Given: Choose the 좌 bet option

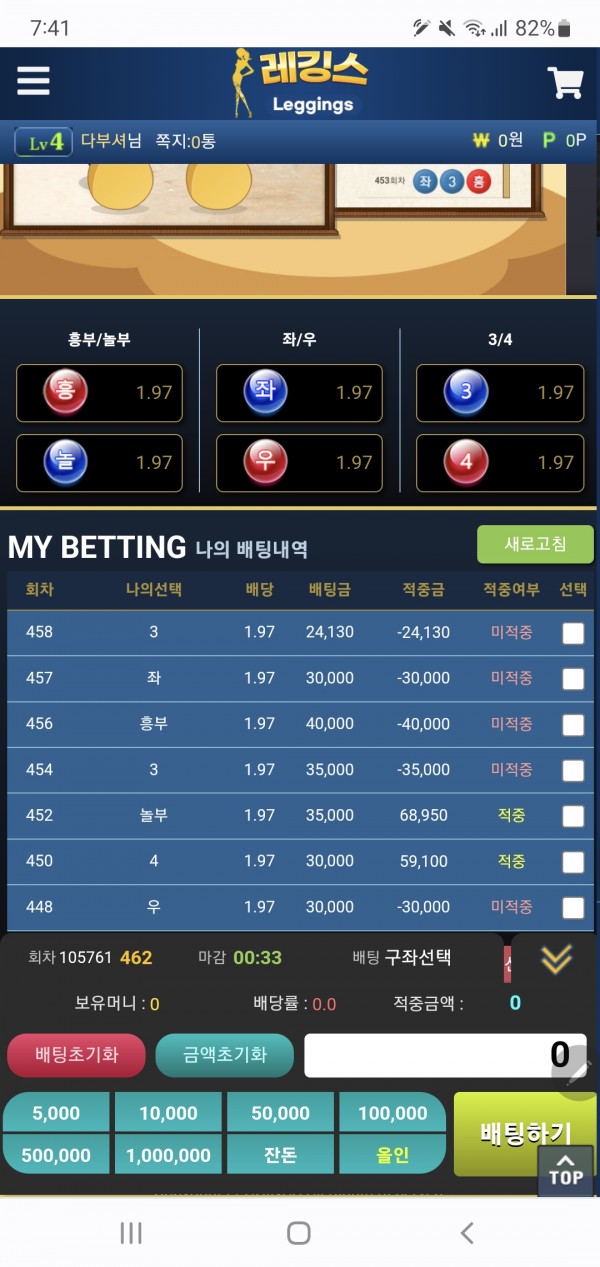Looking at the screenshot, I should click(x=299, y=393).
